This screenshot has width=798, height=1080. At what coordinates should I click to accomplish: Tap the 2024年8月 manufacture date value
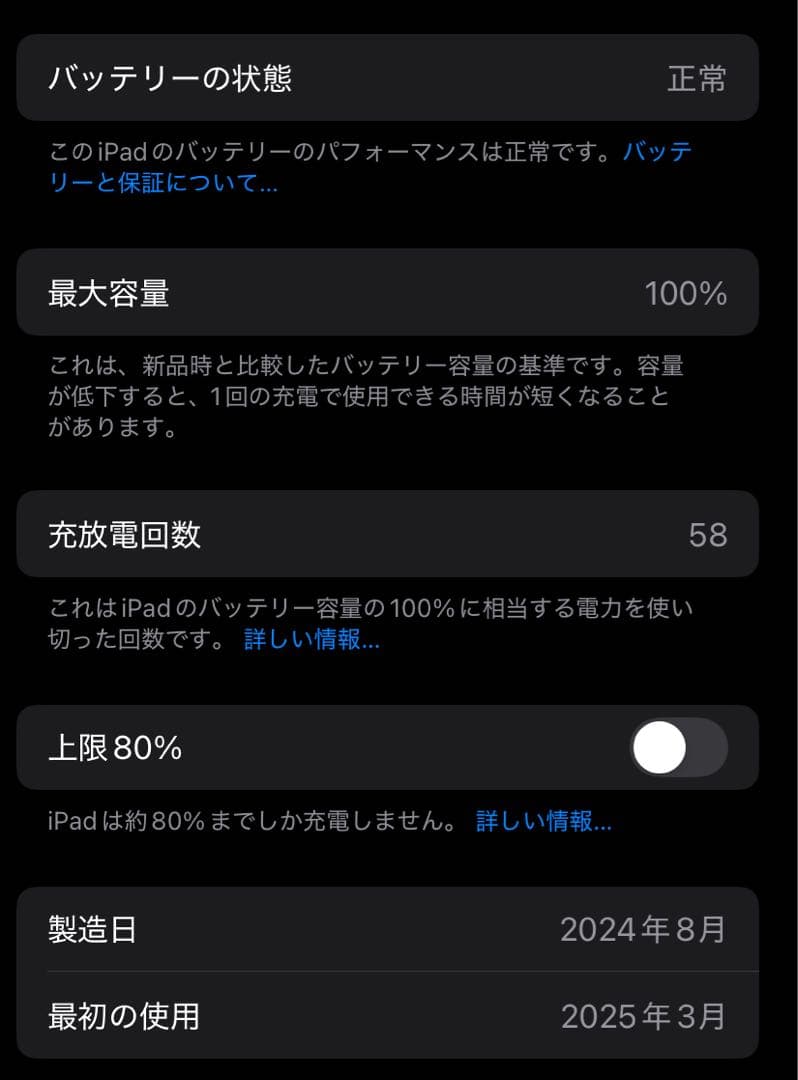point(645,929)
